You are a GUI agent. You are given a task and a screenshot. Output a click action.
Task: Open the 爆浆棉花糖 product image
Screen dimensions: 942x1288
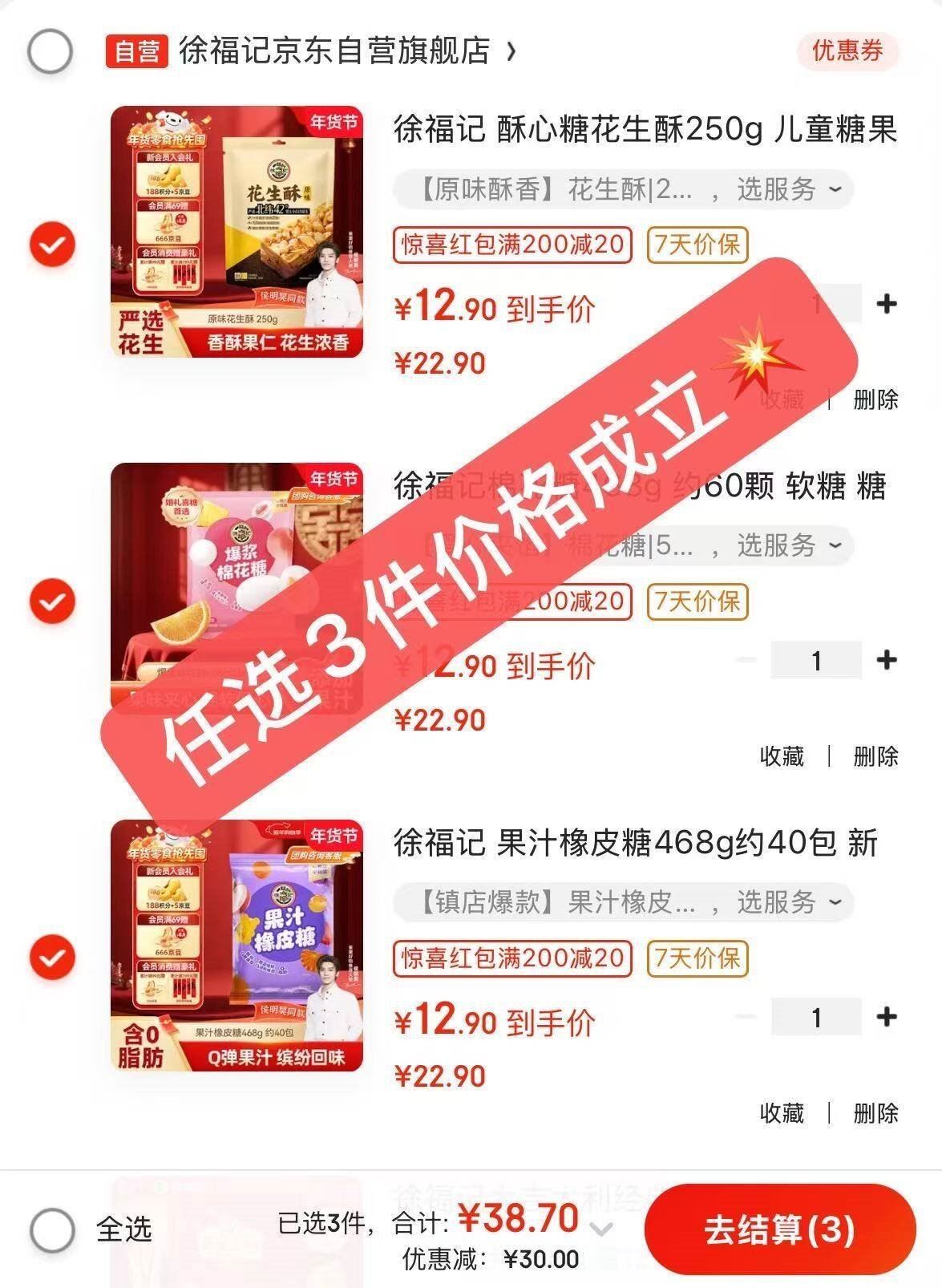[237, 588]
